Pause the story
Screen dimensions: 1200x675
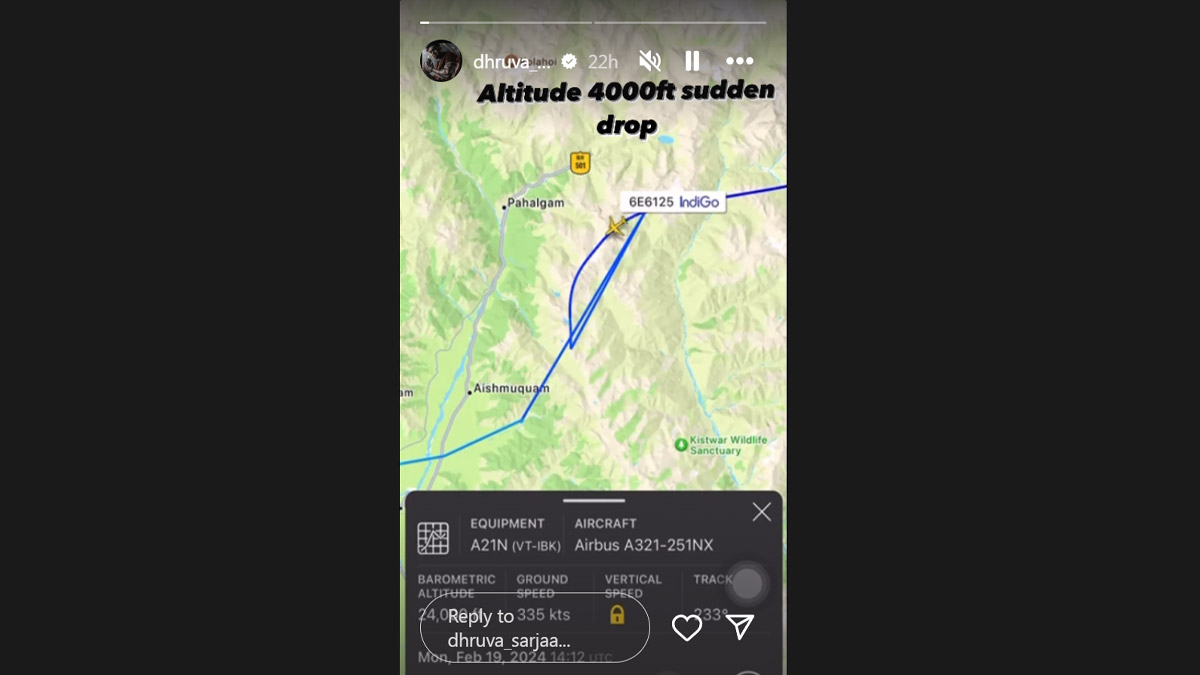point(692,61)
